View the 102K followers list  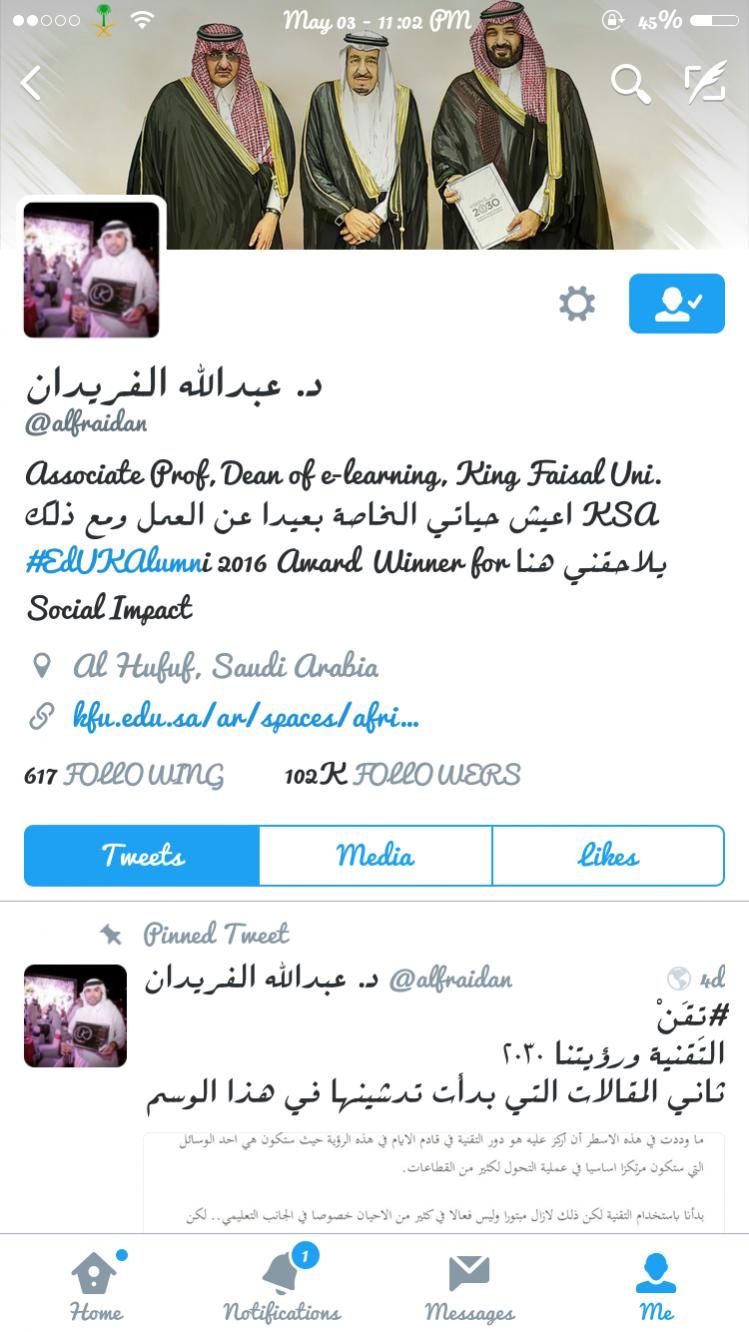tap(402, 775)
